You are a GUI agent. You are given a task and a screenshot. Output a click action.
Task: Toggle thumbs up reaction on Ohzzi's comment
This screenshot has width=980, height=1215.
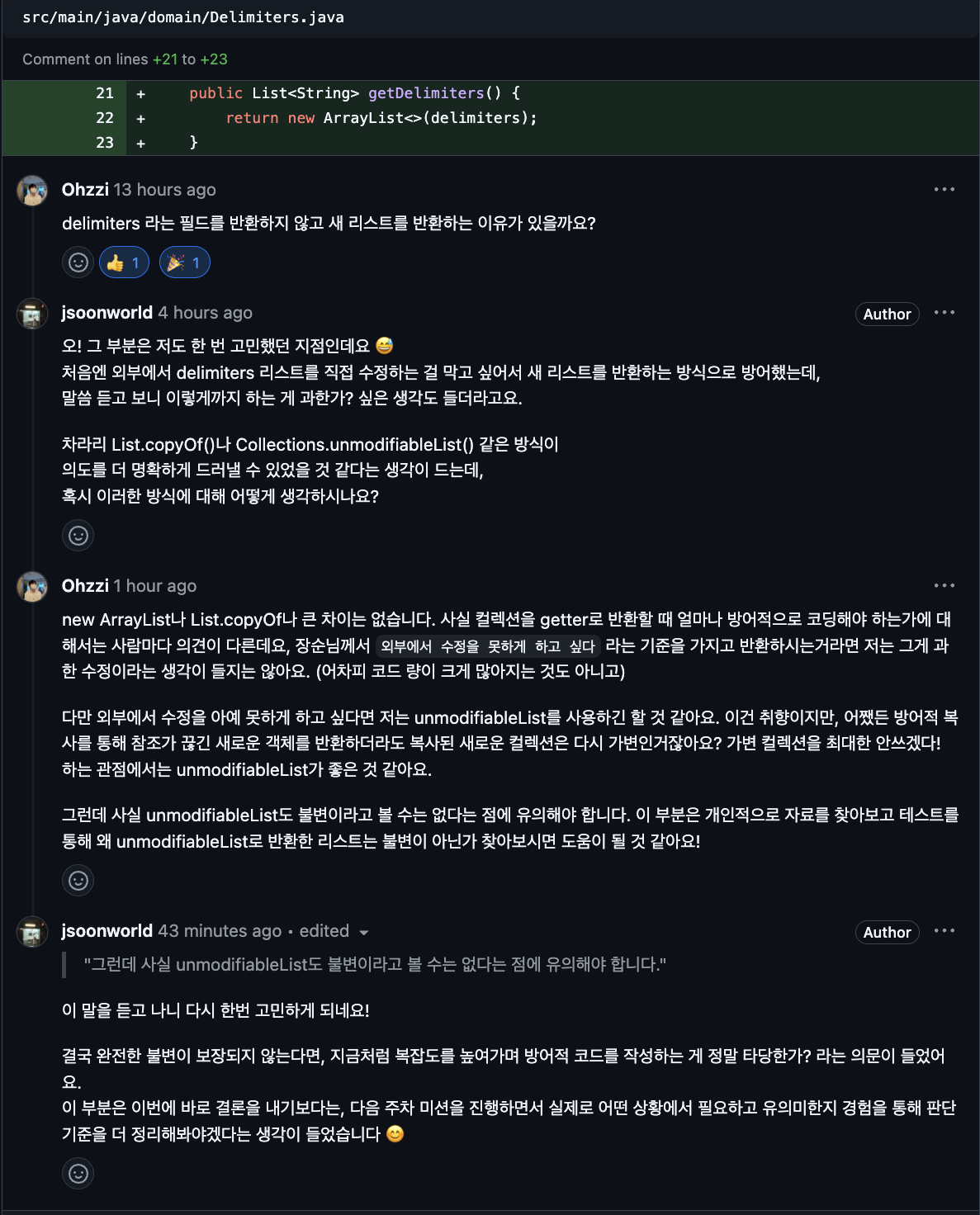coord(125,262)
